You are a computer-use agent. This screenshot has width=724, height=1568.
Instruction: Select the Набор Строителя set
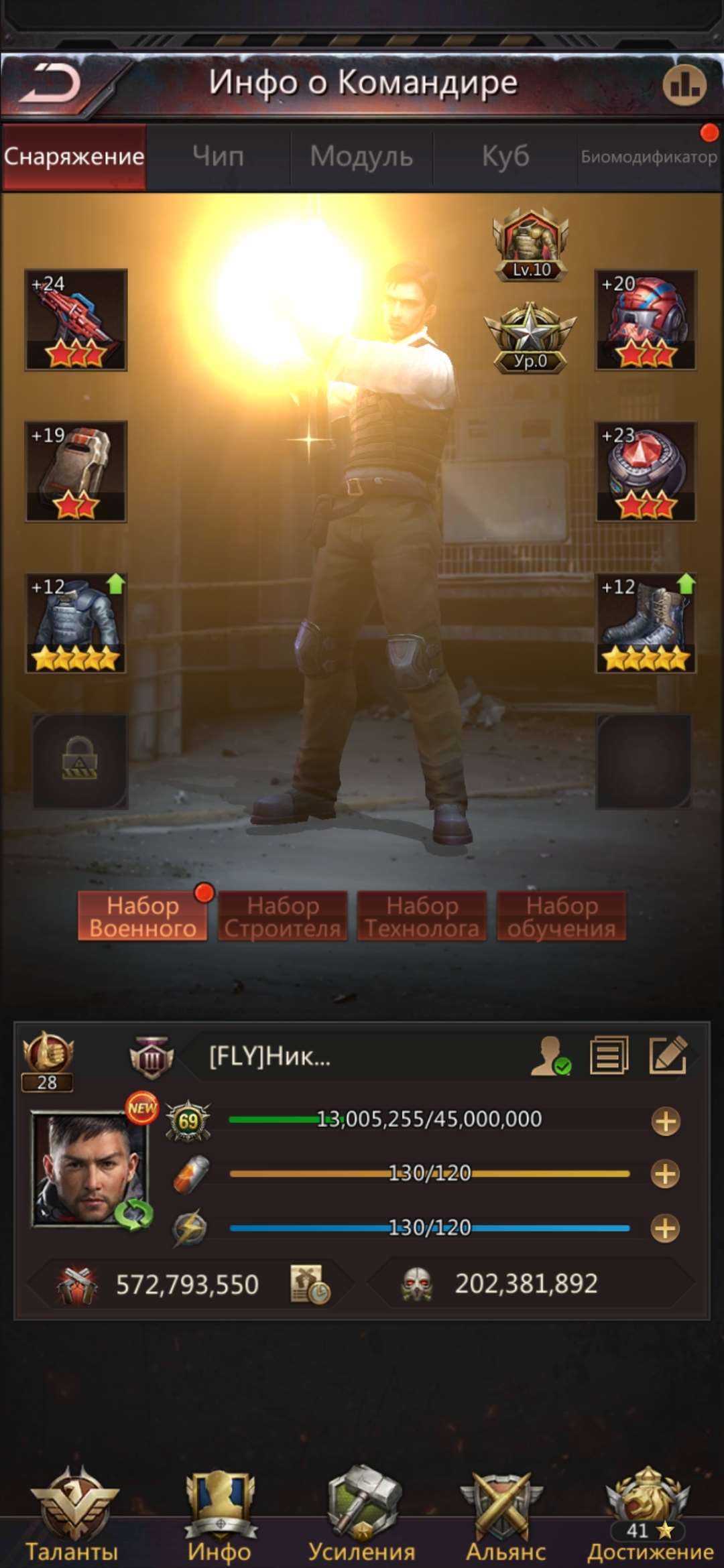[282, 916]
